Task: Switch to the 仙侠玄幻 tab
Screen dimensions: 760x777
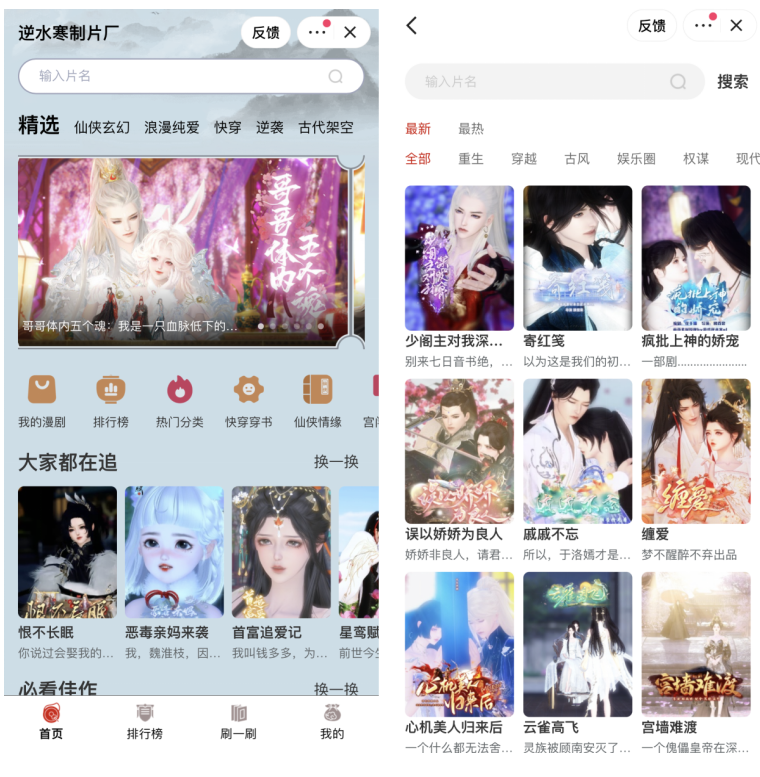Action: point(102,127)
